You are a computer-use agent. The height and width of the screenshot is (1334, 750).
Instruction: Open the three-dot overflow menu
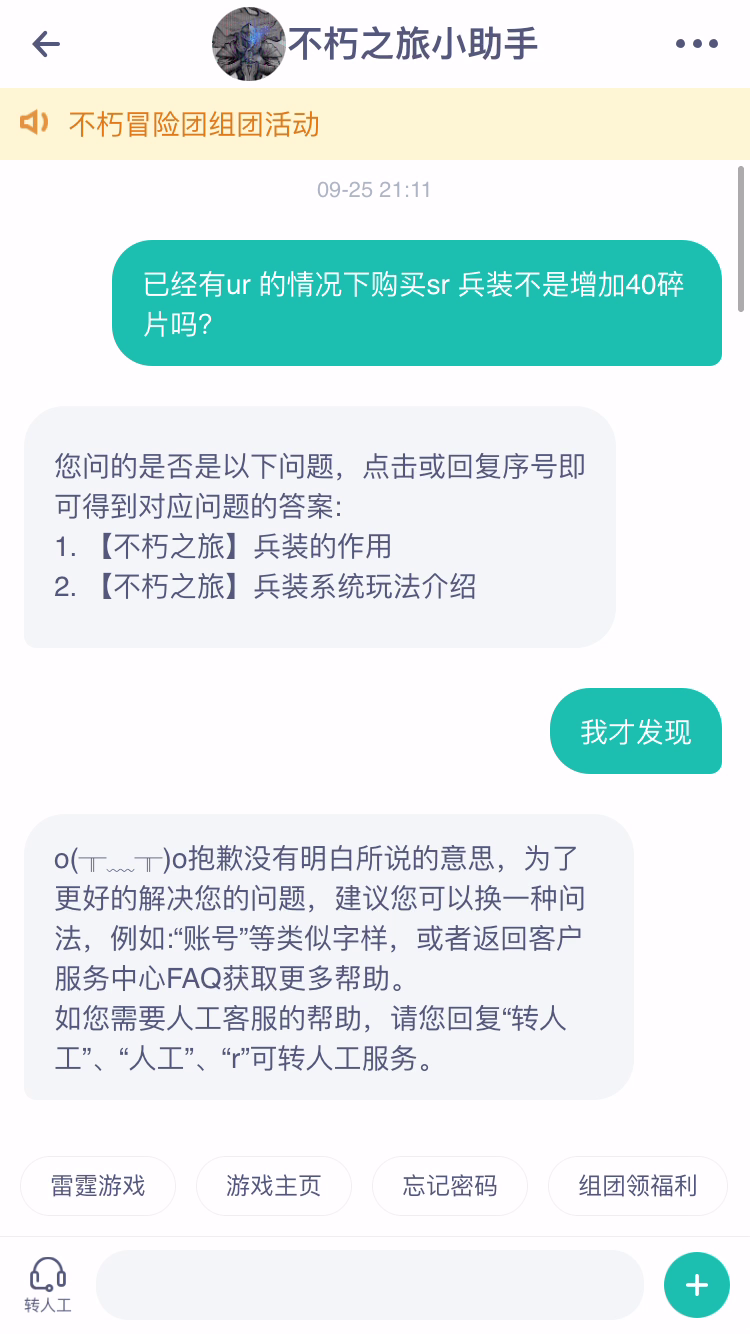pos(697,44)
